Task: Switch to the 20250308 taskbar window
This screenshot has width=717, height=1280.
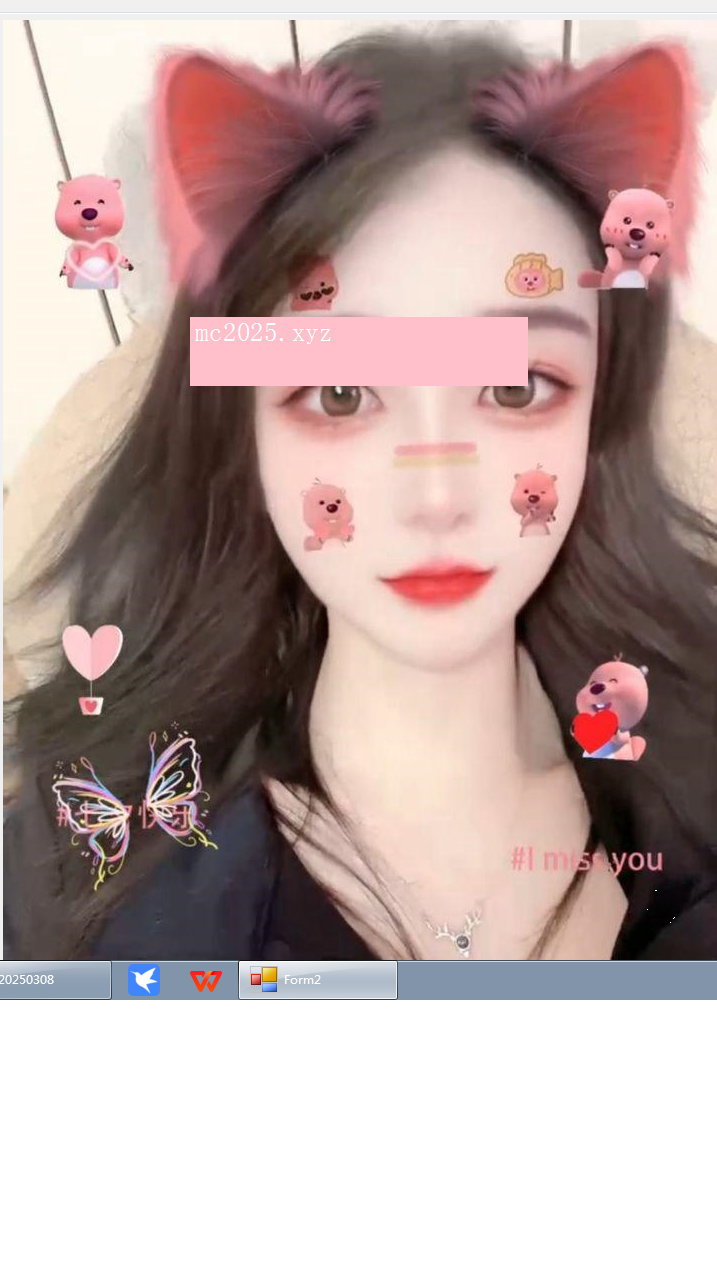Action: 52,980
